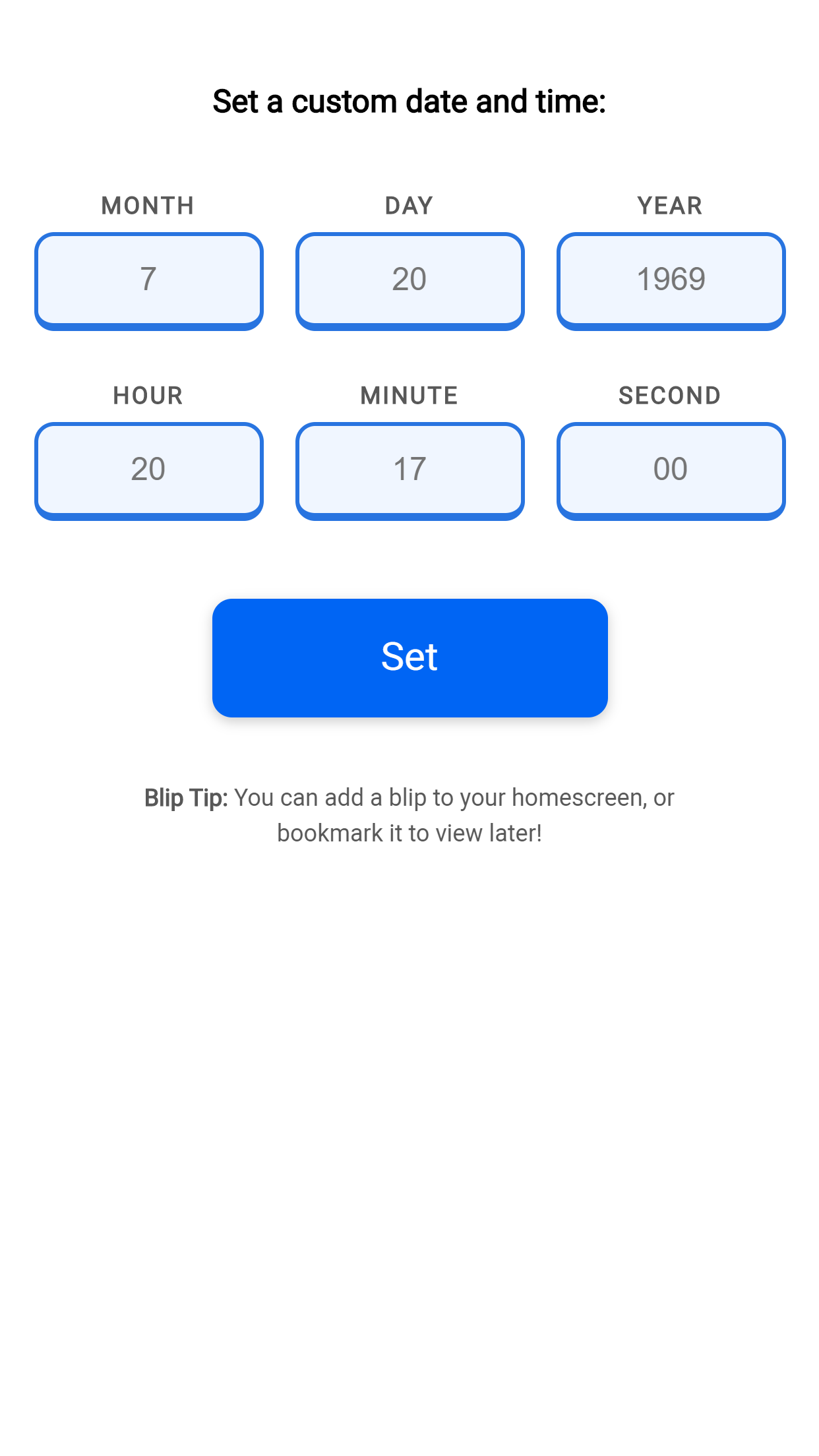Screen dimensions: 819x1456
Task: Tap the Month input field
Action: tap(148, 280)
